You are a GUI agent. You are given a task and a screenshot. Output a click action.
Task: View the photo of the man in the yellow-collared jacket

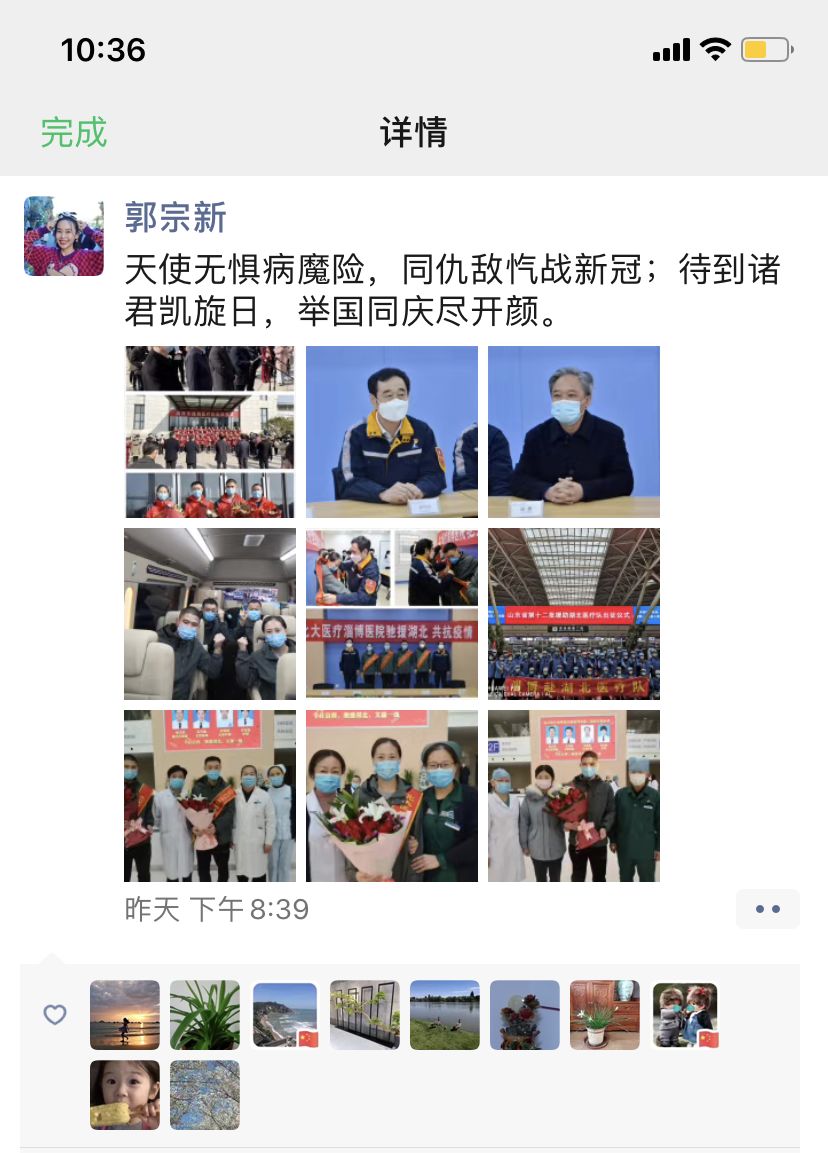coord(392,432)
